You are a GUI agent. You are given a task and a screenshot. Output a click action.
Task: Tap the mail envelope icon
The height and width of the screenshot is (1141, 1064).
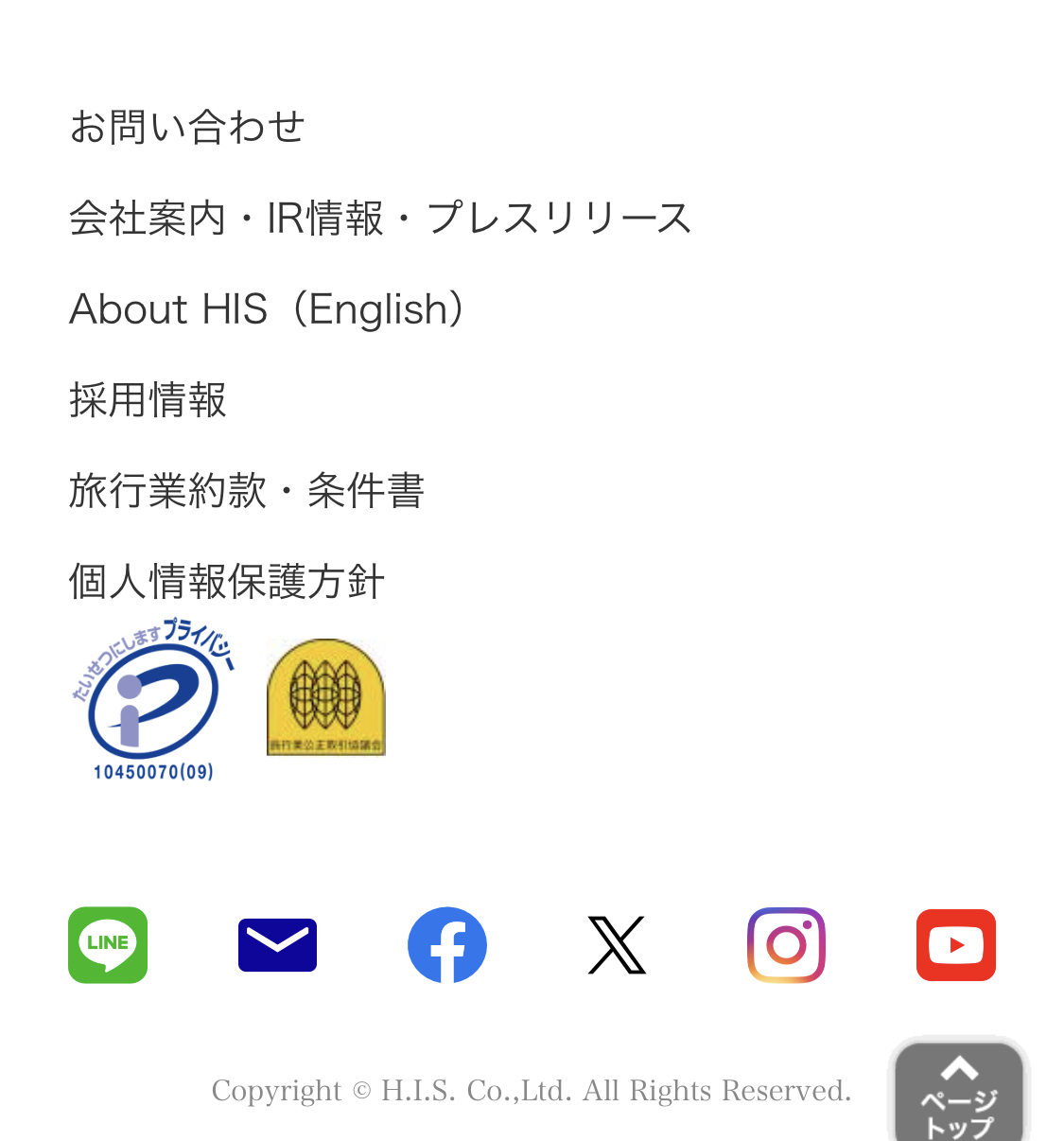click(277, 945)
